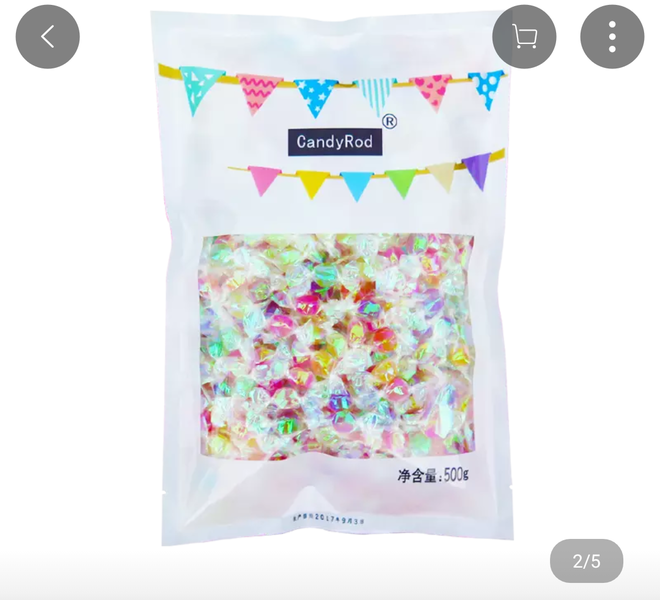660x600 pixels.
Task: Go back using the arrow button
Action: coord(47,37)
